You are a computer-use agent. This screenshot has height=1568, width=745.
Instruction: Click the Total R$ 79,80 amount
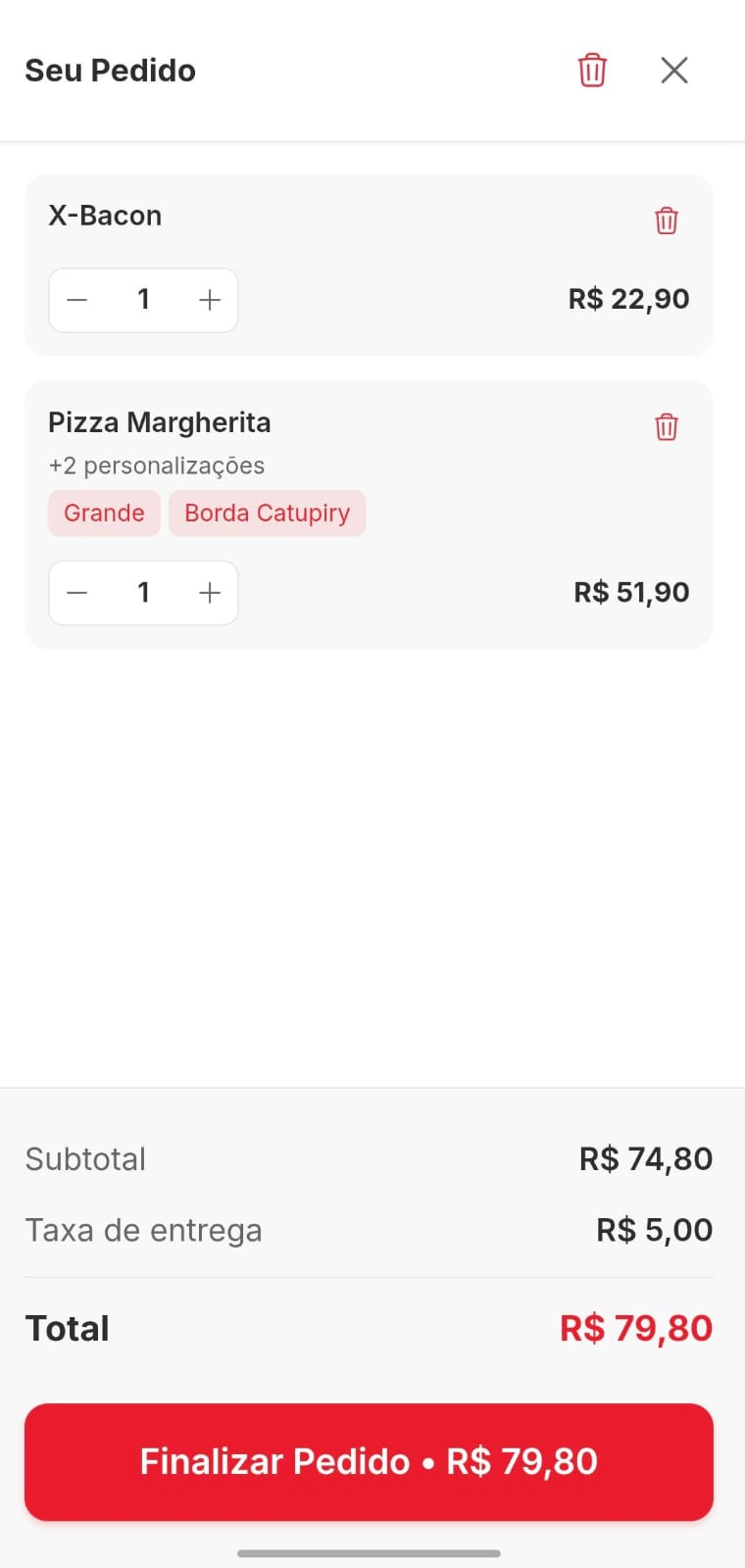click(x=635, y=1328)
